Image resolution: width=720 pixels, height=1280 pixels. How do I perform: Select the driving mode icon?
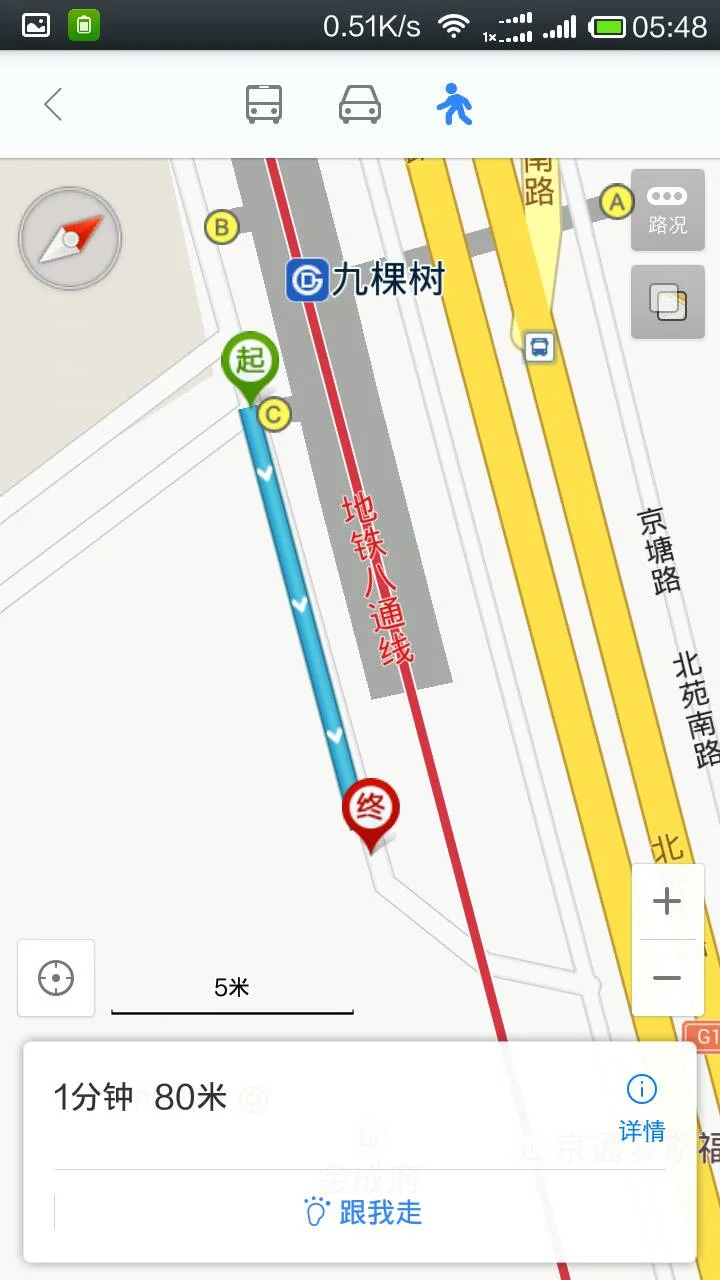coord(358,104)
